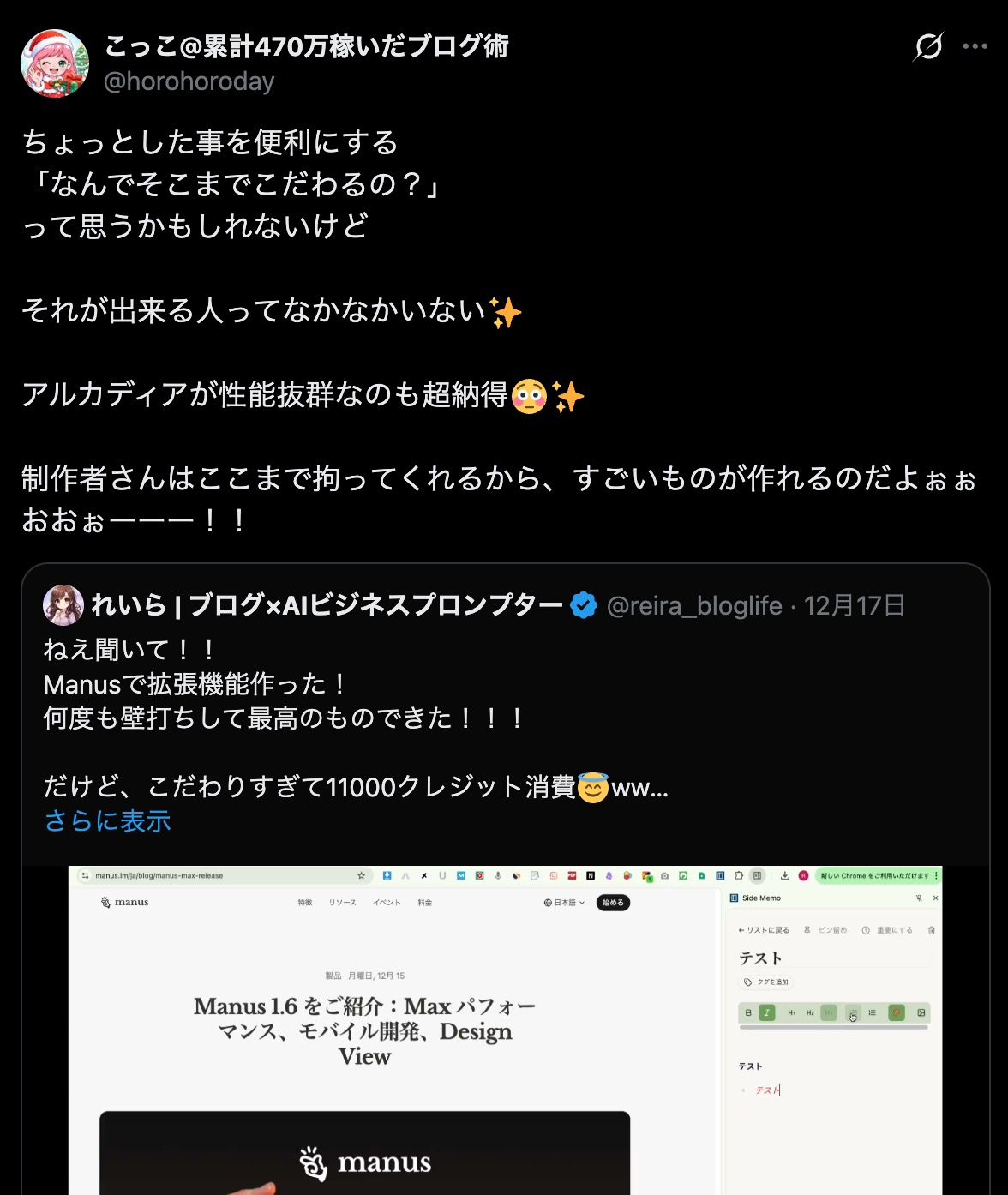Open the post's more options menu
1008x1195 pixels.
click(x=975, y=46)
